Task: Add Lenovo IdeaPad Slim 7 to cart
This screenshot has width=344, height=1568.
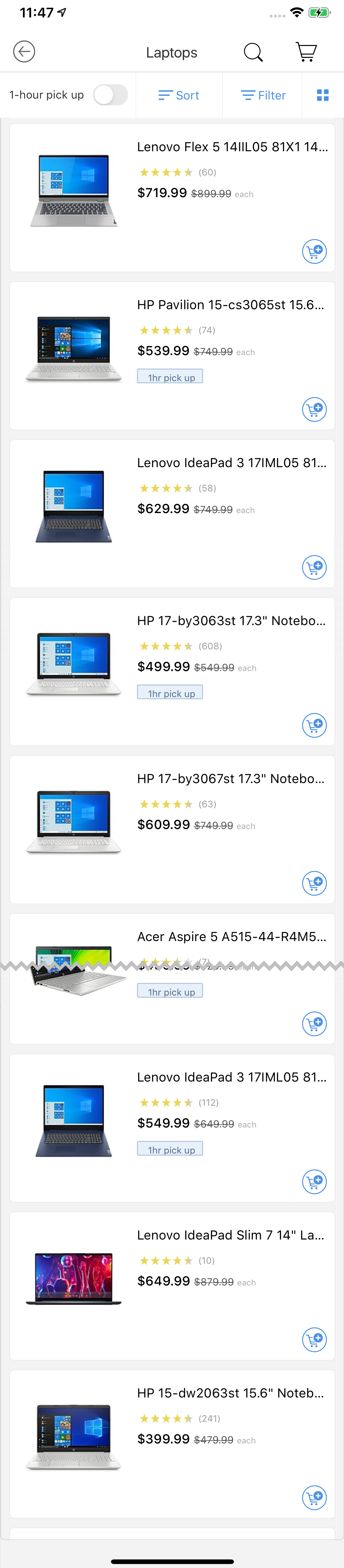Action: [314, 1339]
